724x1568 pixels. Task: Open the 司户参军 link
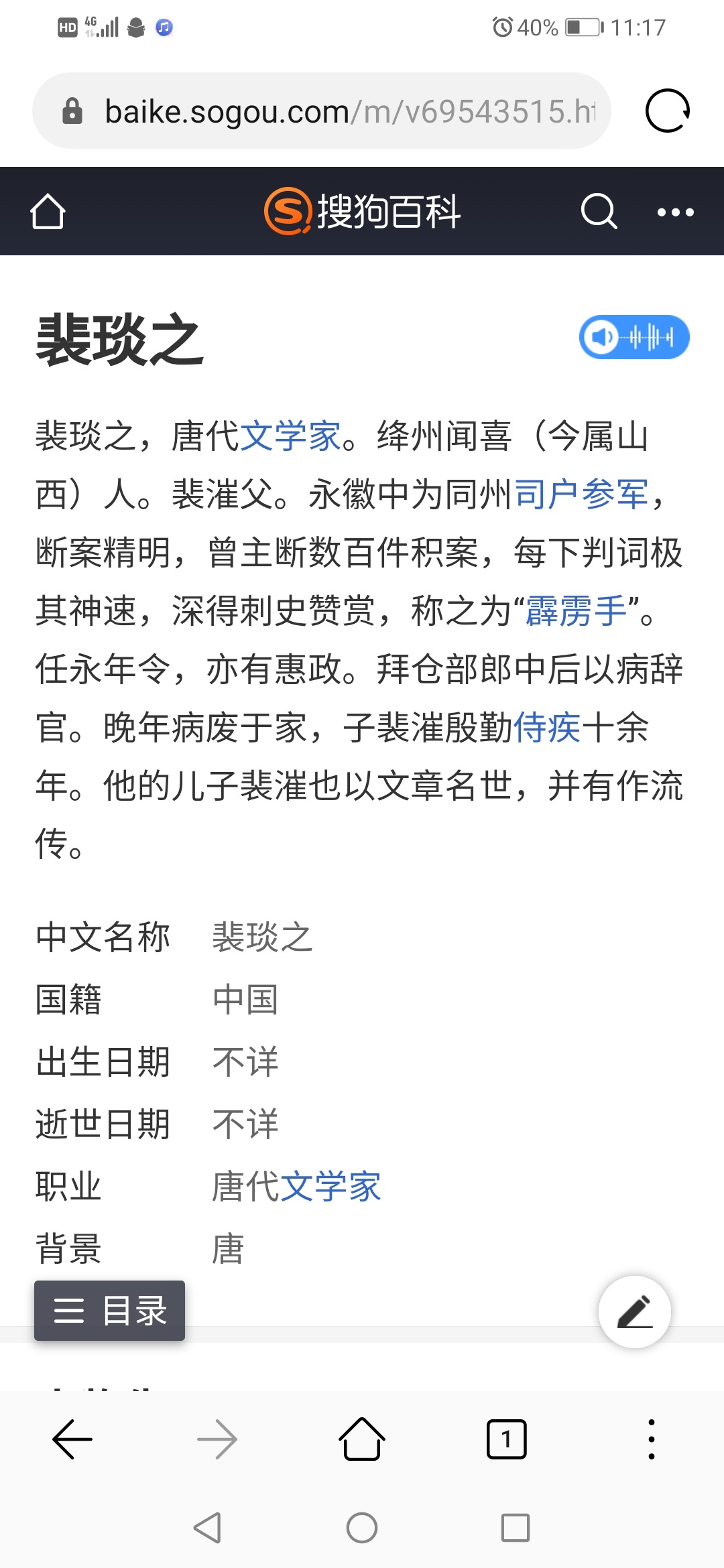coord(581,495)
